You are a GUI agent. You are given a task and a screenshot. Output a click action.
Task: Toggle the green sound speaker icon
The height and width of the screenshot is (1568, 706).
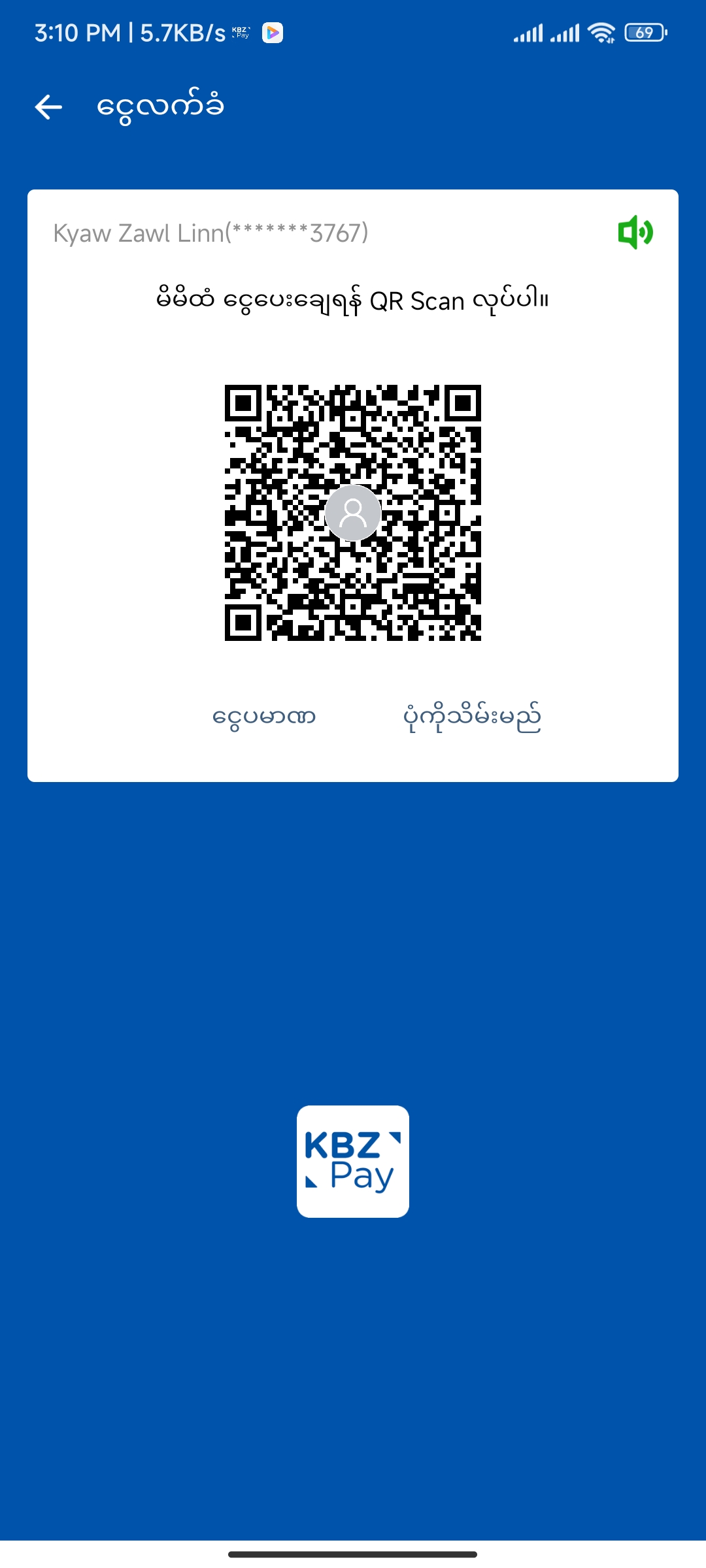[635, 233]
